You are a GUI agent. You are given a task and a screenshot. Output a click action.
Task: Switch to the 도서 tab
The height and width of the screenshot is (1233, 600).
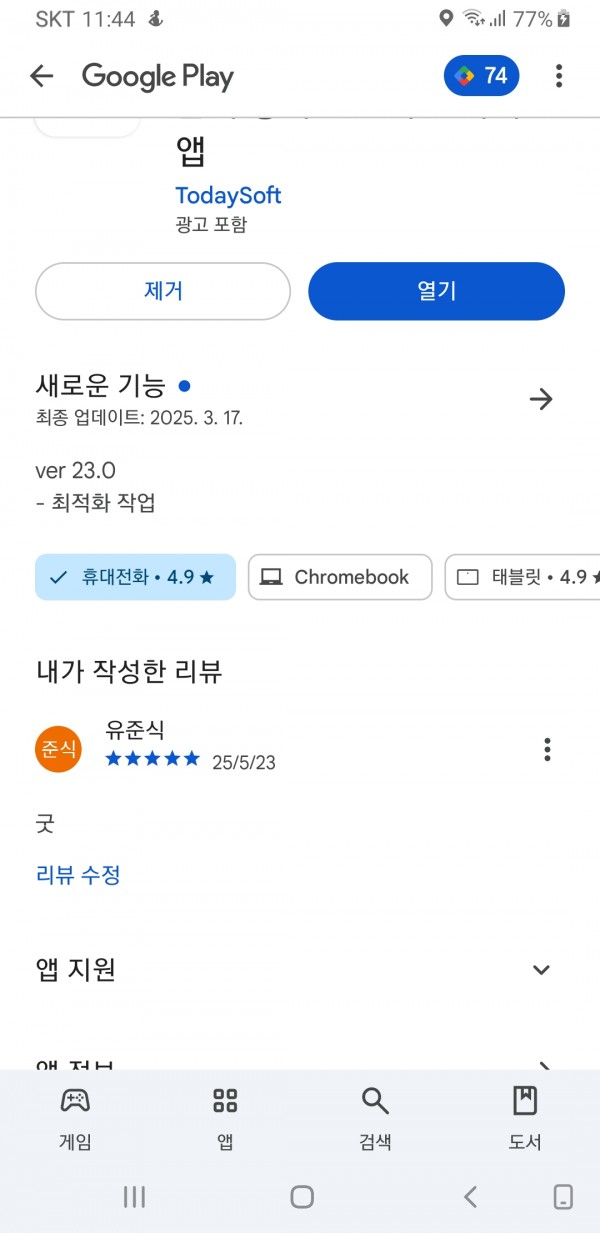(x=525, y=1118)
